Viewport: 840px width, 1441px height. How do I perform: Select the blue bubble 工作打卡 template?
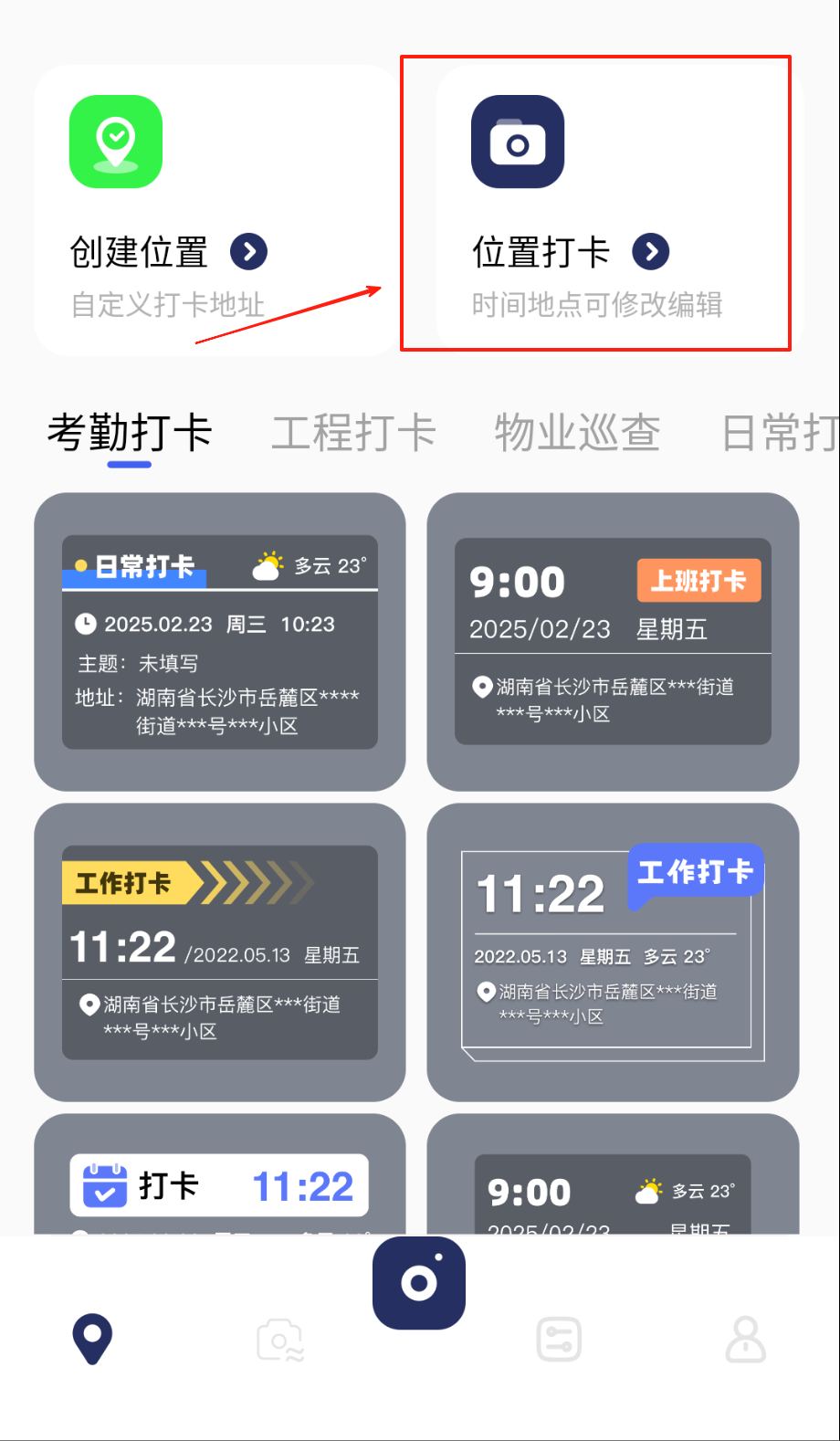(x=613, y=952)
